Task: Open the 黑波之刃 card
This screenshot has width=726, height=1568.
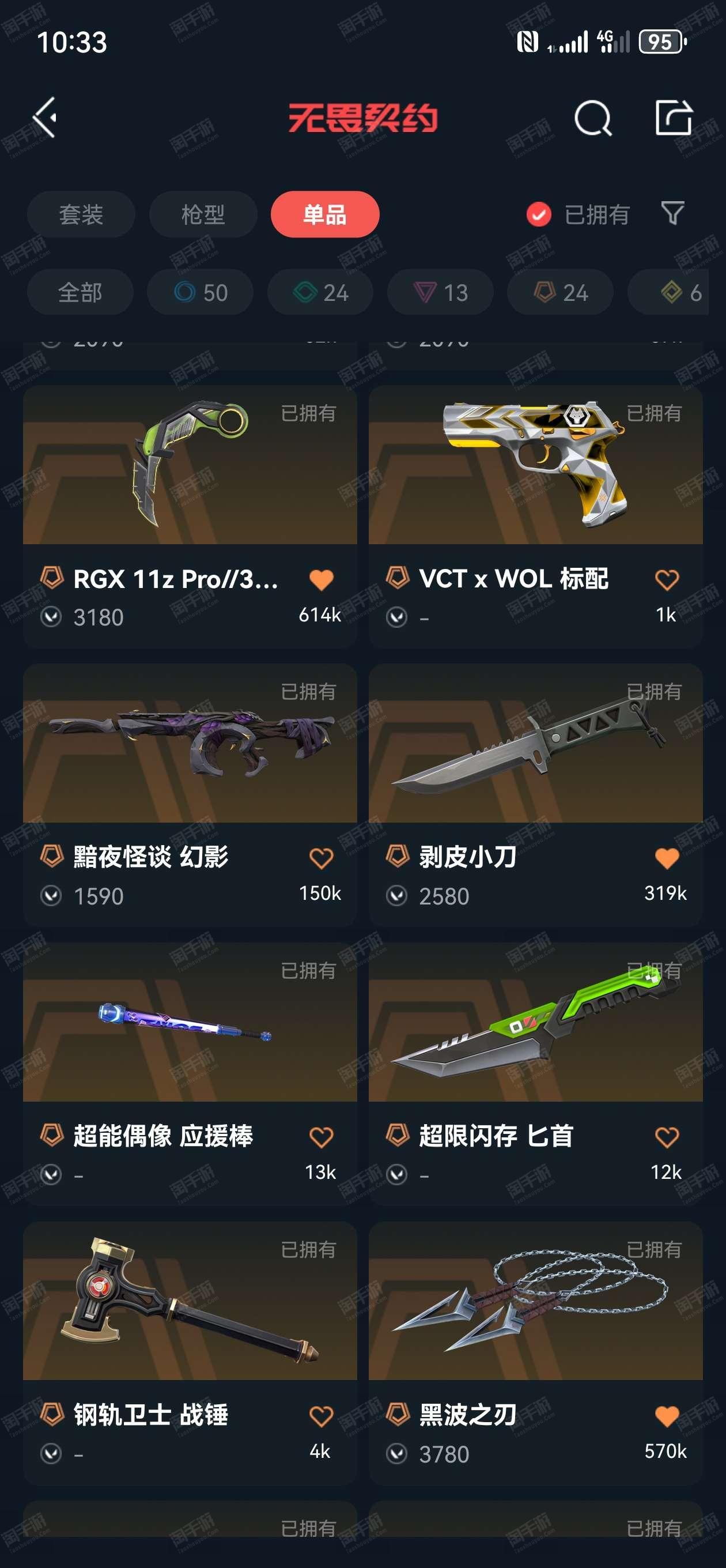Action: 535,1352
